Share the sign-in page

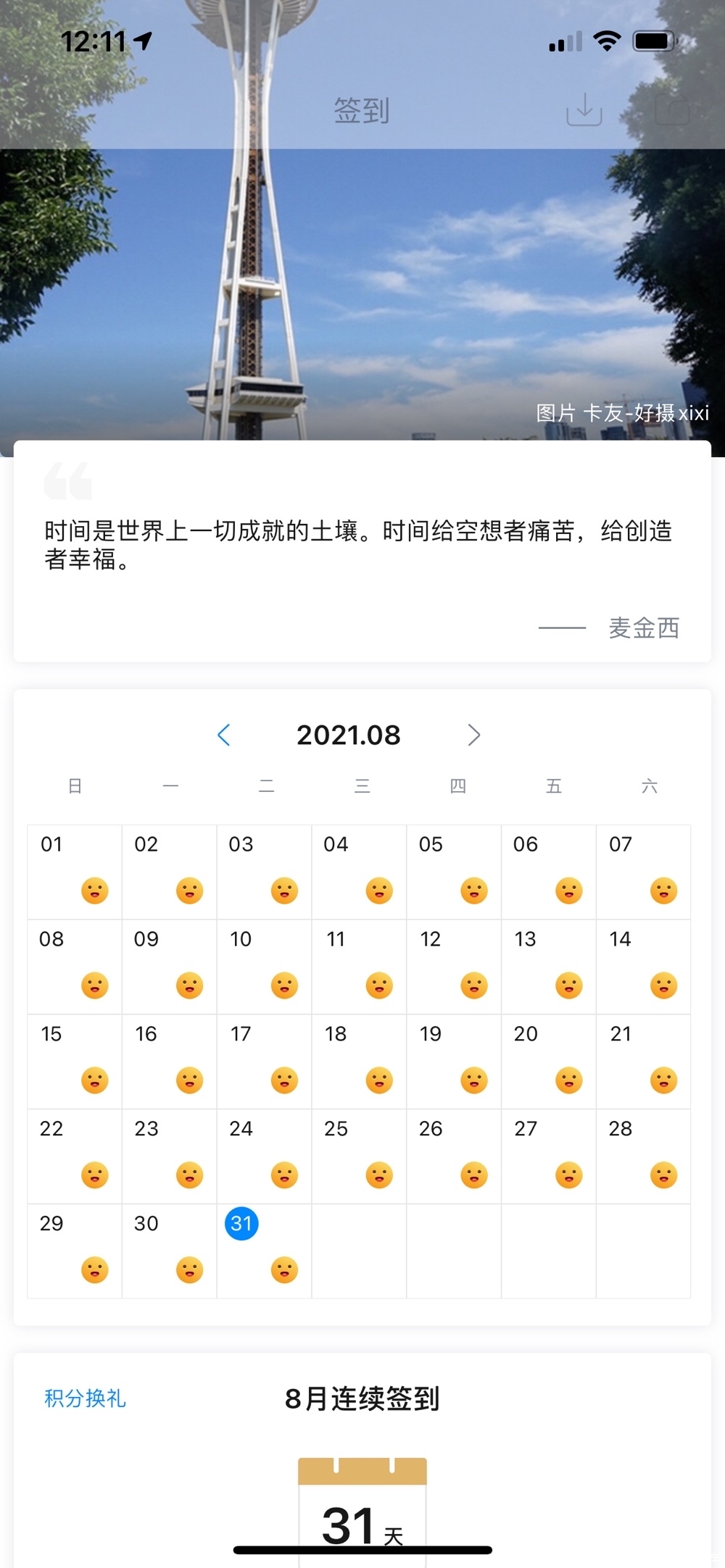pyautogui.click(x=672, y=110)
